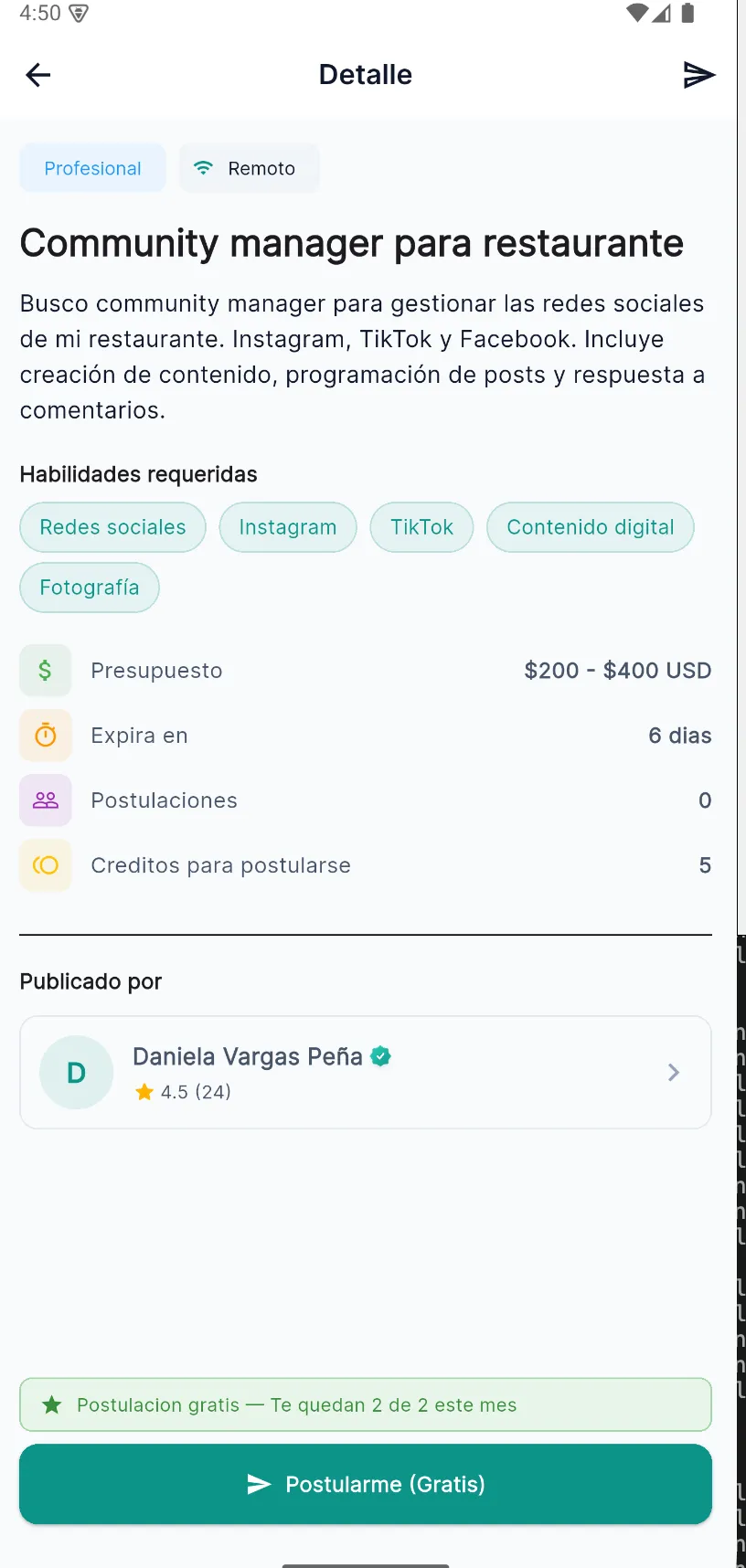Toggle the Remoto work mode chip
The height and width of the screenshot is (1568, 746).
point(249,168)
